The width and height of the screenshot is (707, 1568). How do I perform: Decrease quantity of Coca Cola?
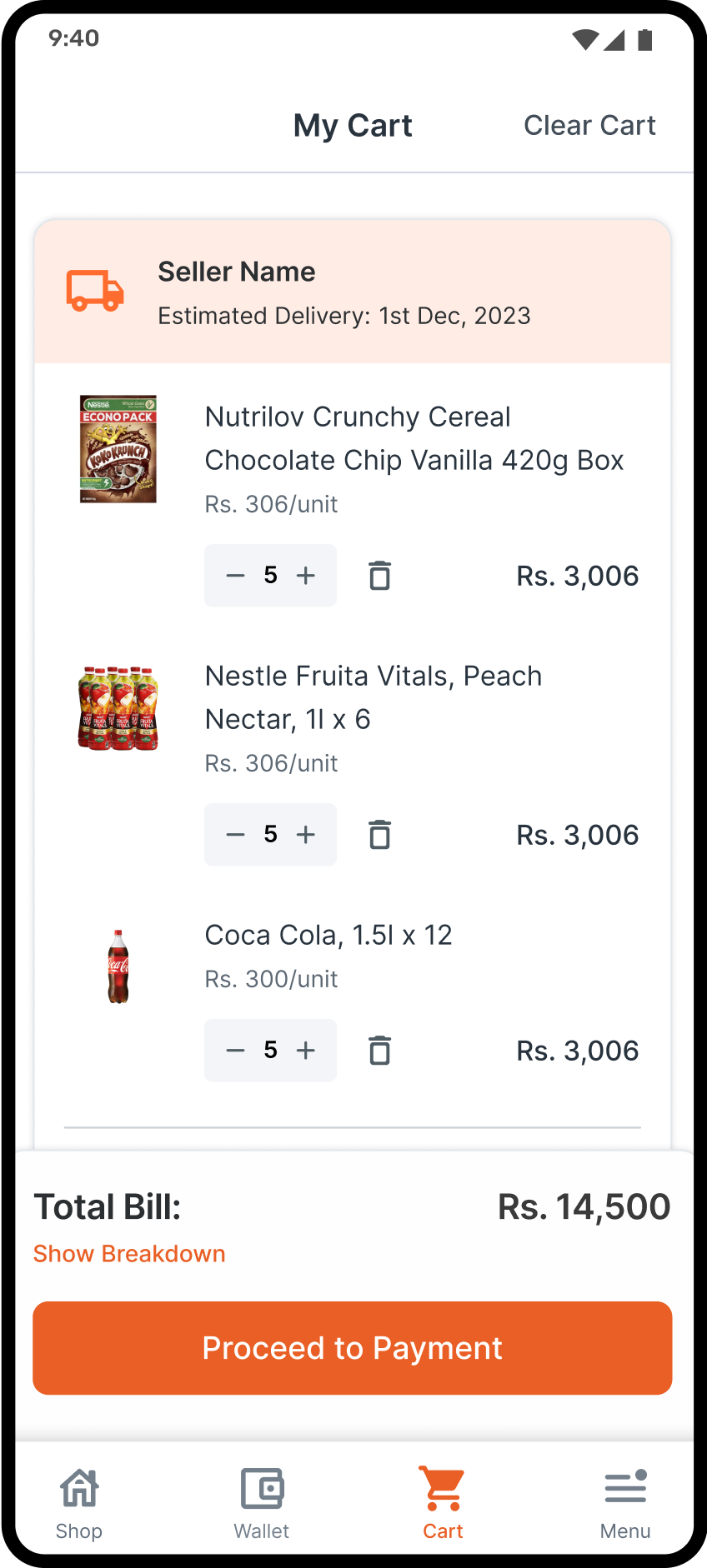click(x=235, y=1051)
